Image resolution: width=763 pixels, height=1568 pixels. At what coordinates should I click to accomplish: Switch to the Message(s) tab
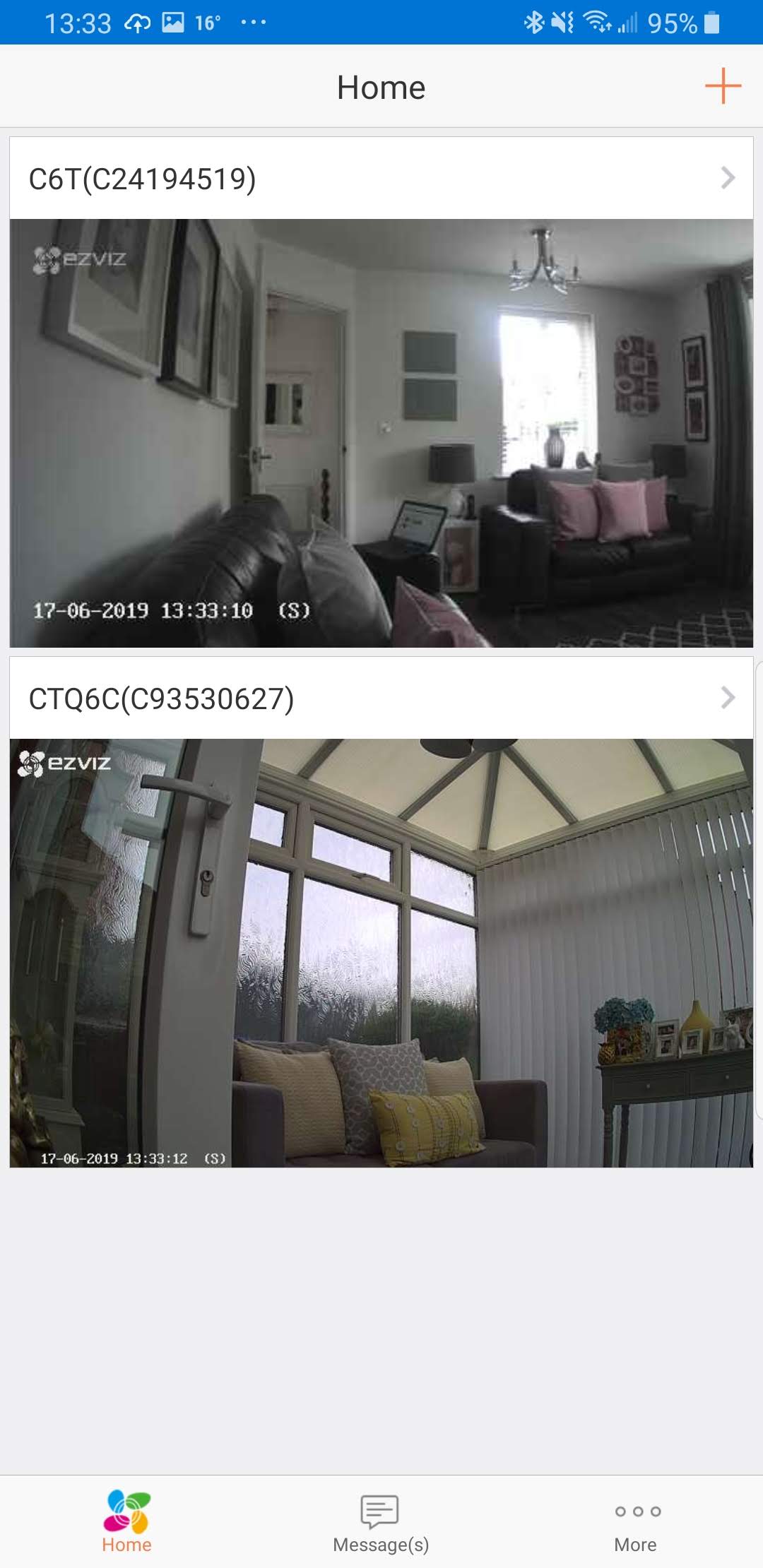coord(381,1524)
